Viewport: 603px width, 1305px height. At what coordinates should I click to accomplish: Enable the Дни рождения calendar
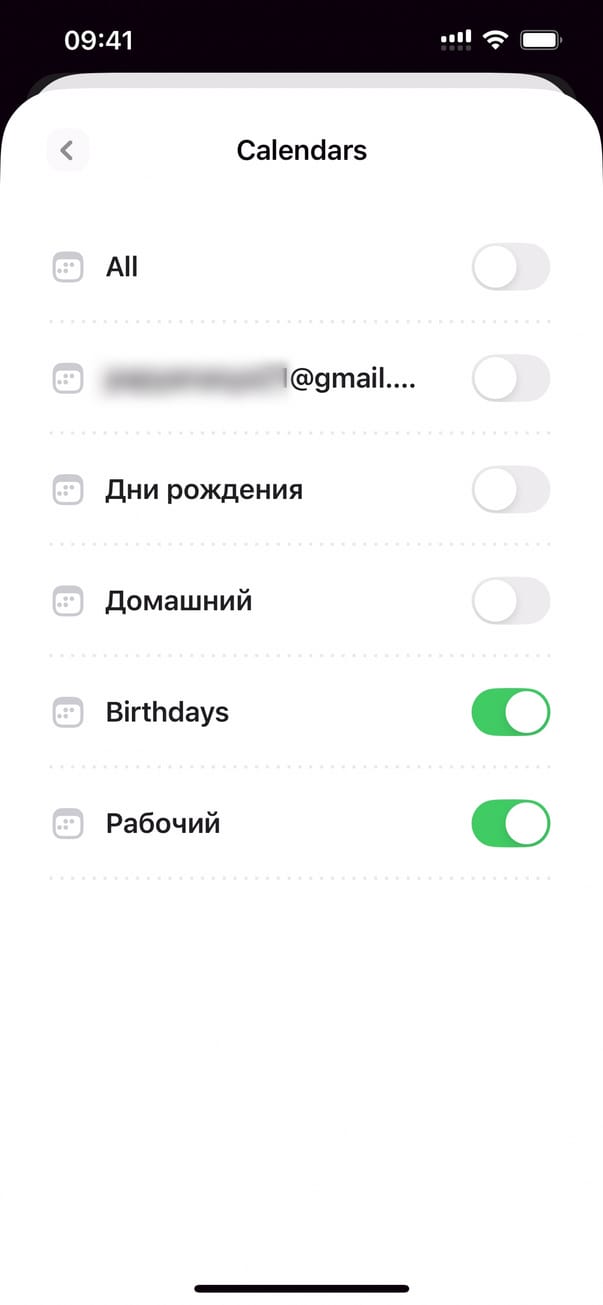pyautogui.click(x=510, y=490)
